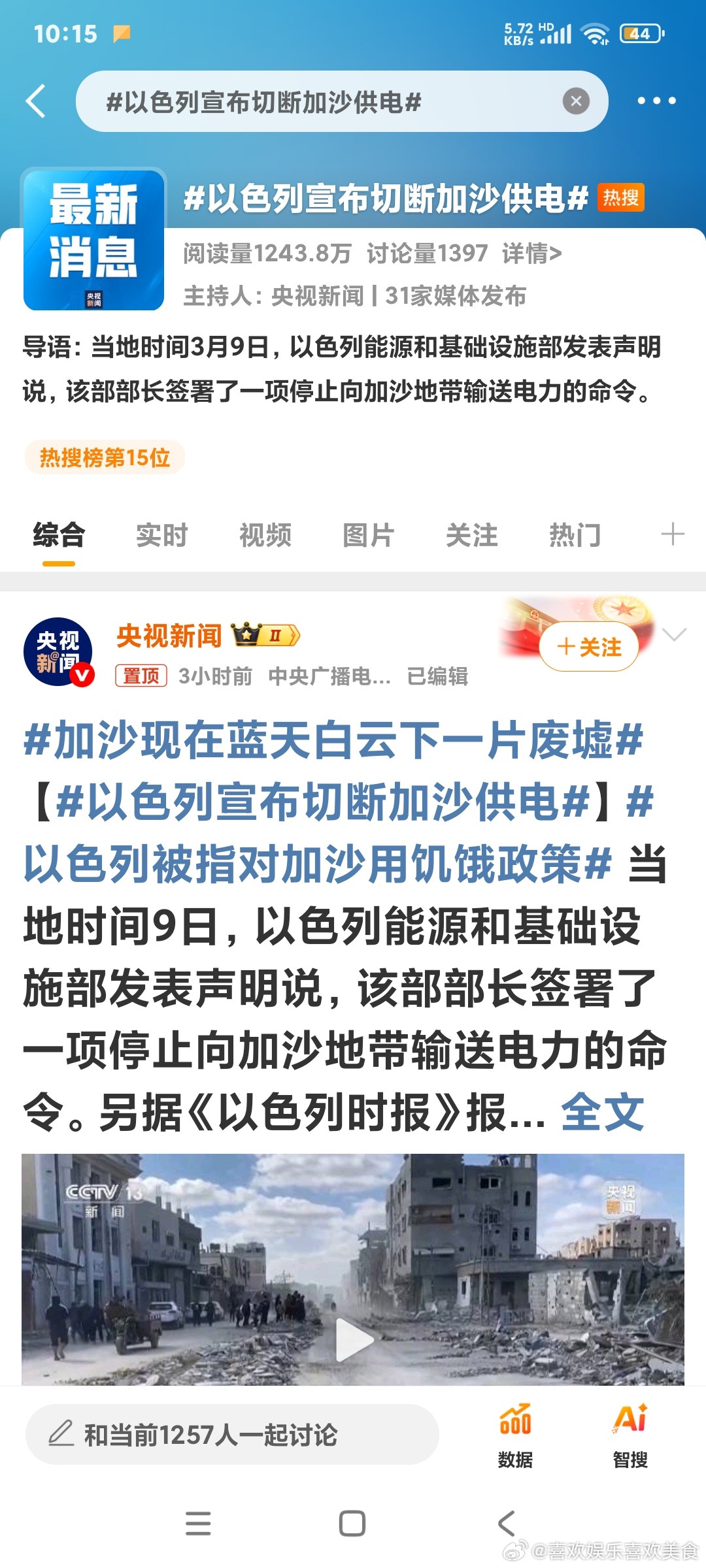This screenshot has height=1568, width=706.
Task: Open the topic 详情 details link
Action: coord(531,253)
